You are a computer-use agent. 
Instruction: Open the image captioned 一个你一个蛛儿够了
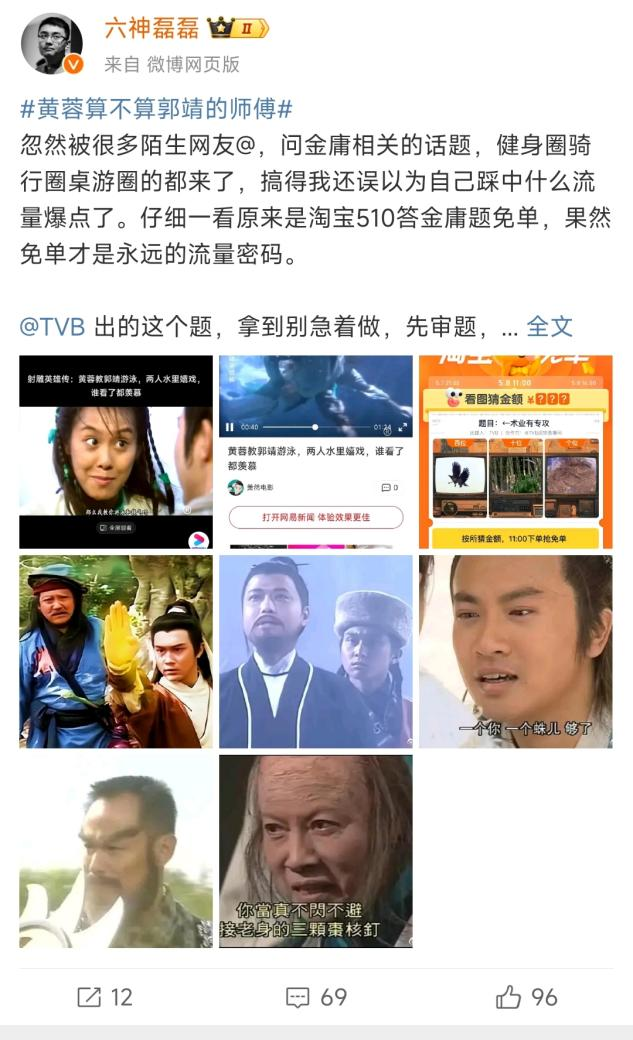pyautogui.click(x=515, y=652)
